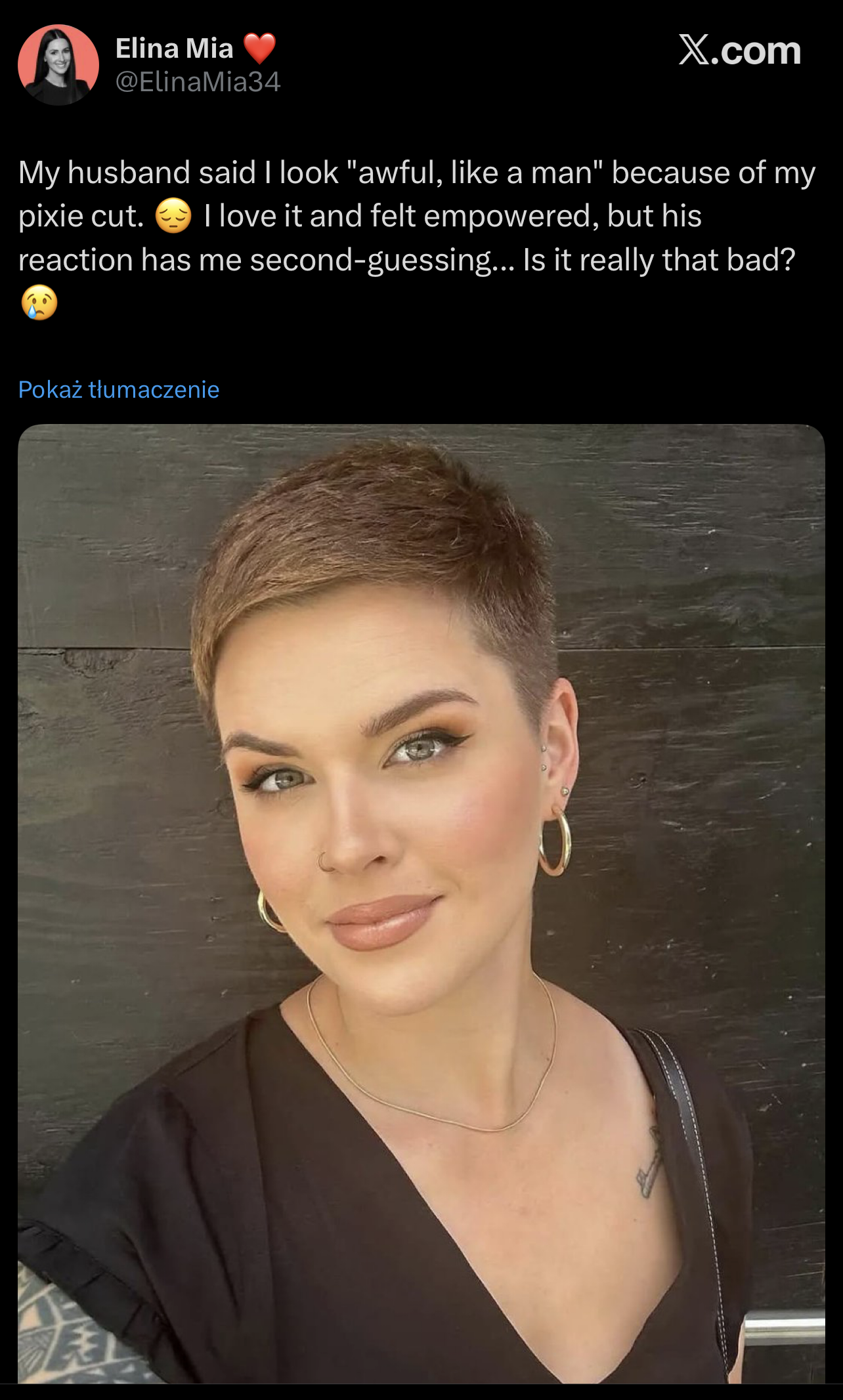
Task: Tap the Pokaż tłumaczenie link
Action: (119, 389)
